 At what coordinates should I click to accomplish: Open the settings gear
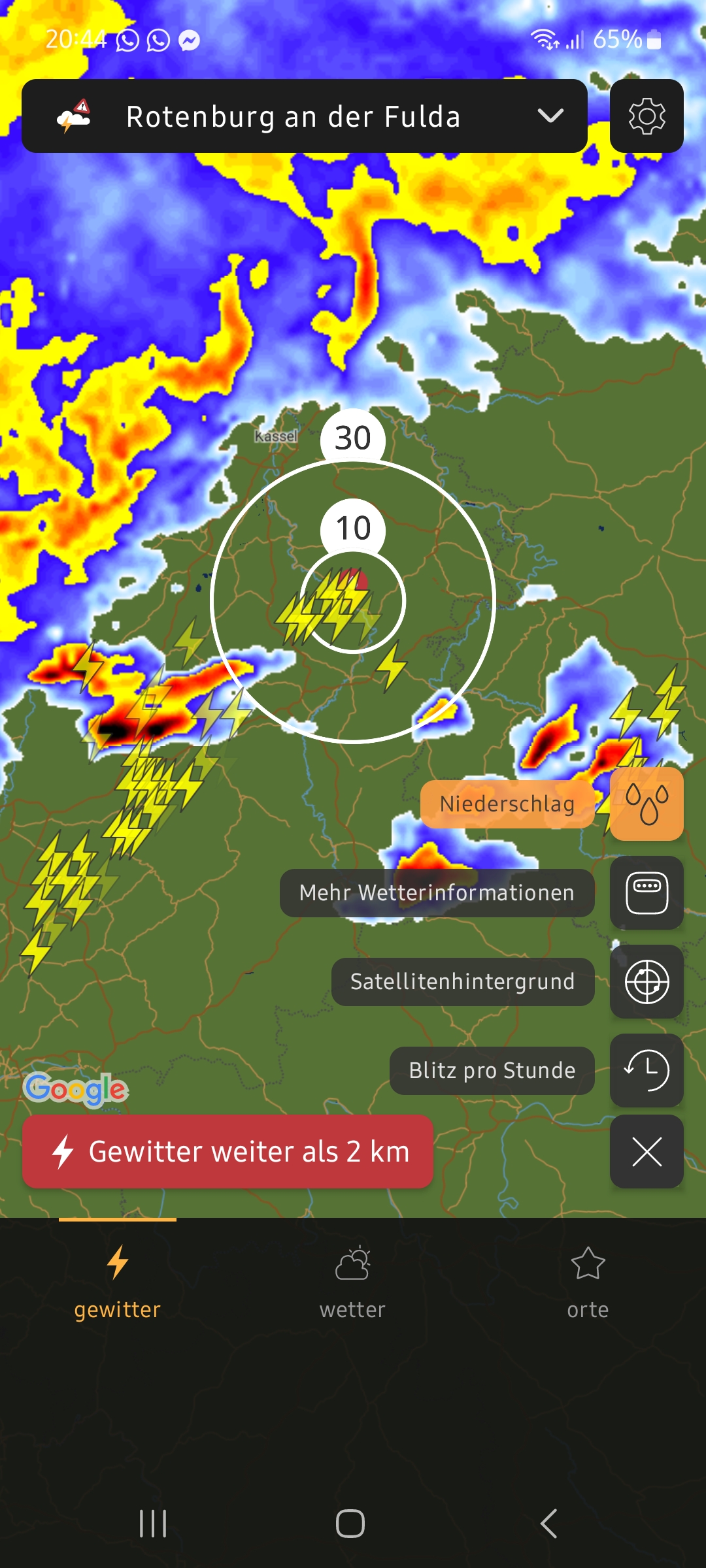coord(647,116)
